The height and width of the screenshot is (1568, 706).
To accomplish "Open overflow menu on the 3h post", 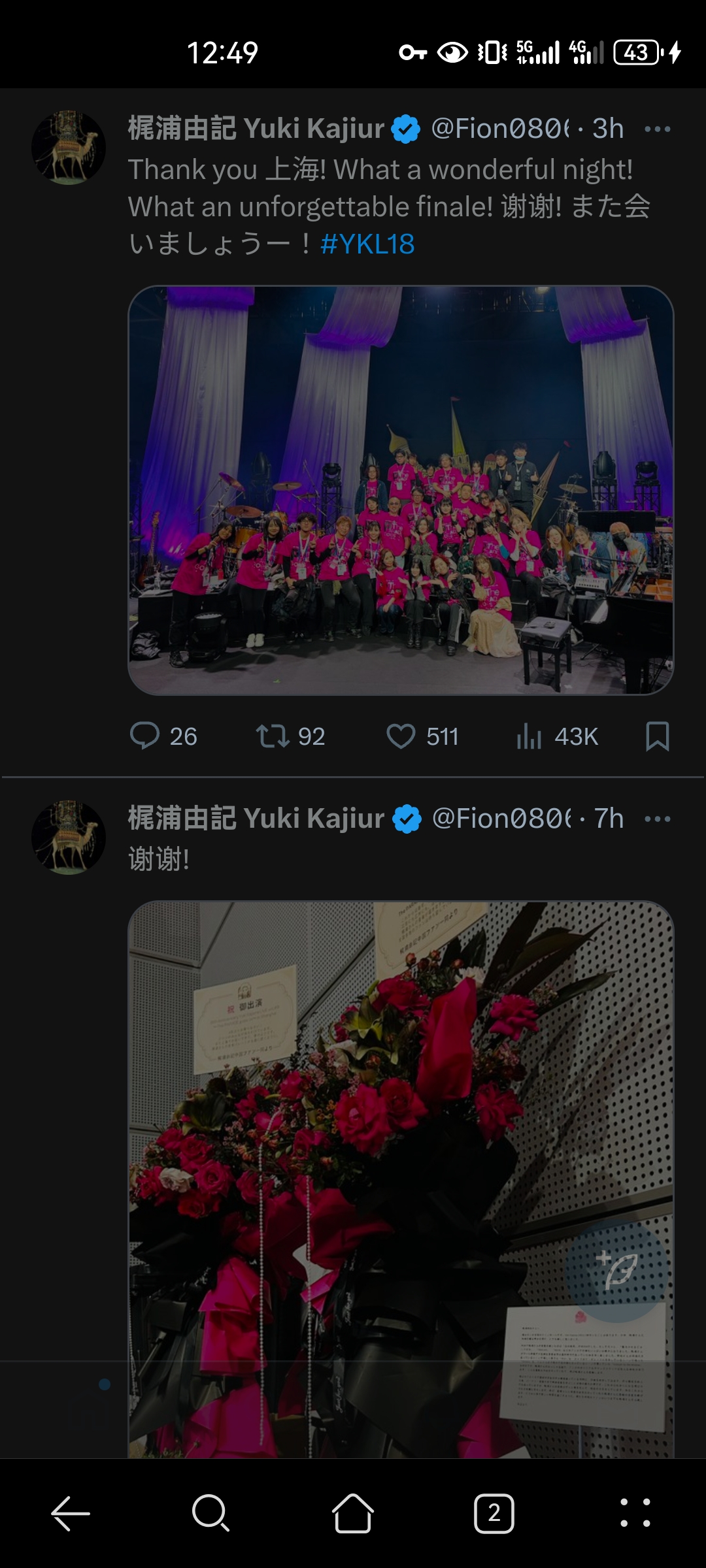I will [x=657, y=129].
